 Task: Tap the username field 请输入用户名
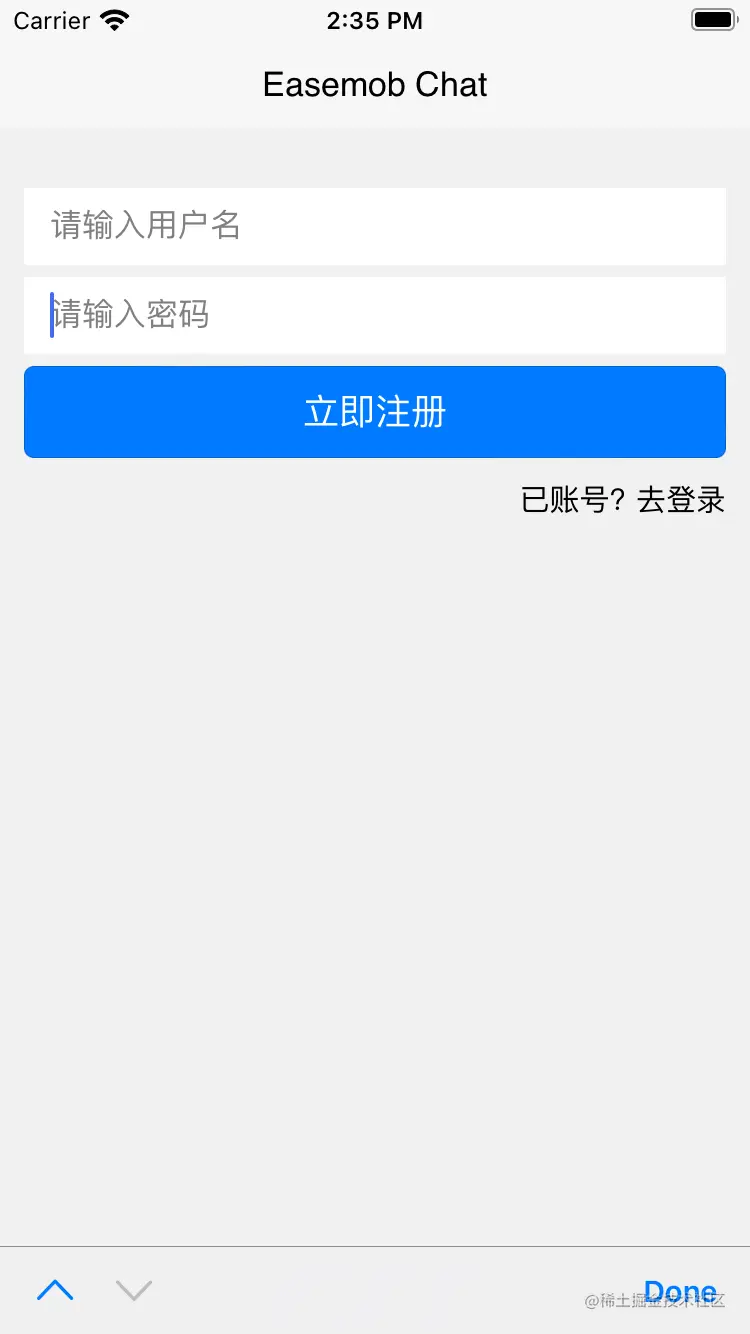(x=374, y=226)
